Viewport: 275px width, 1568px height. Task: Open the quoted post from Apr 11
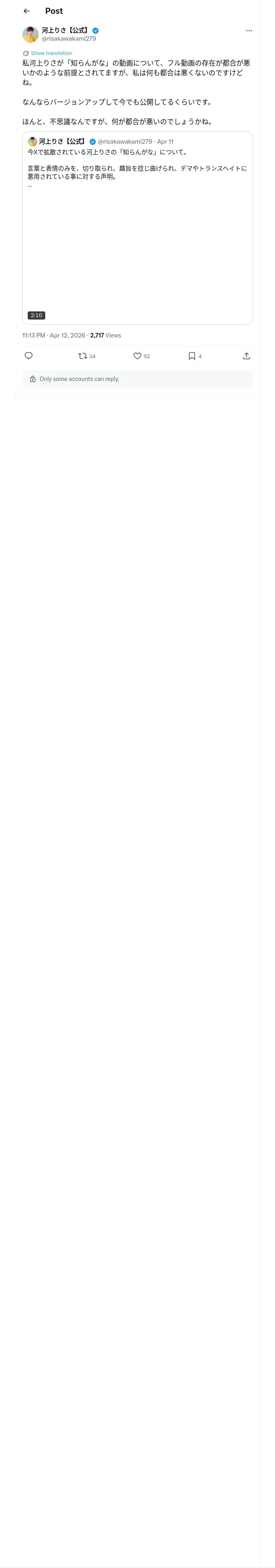tap(138, 228)
